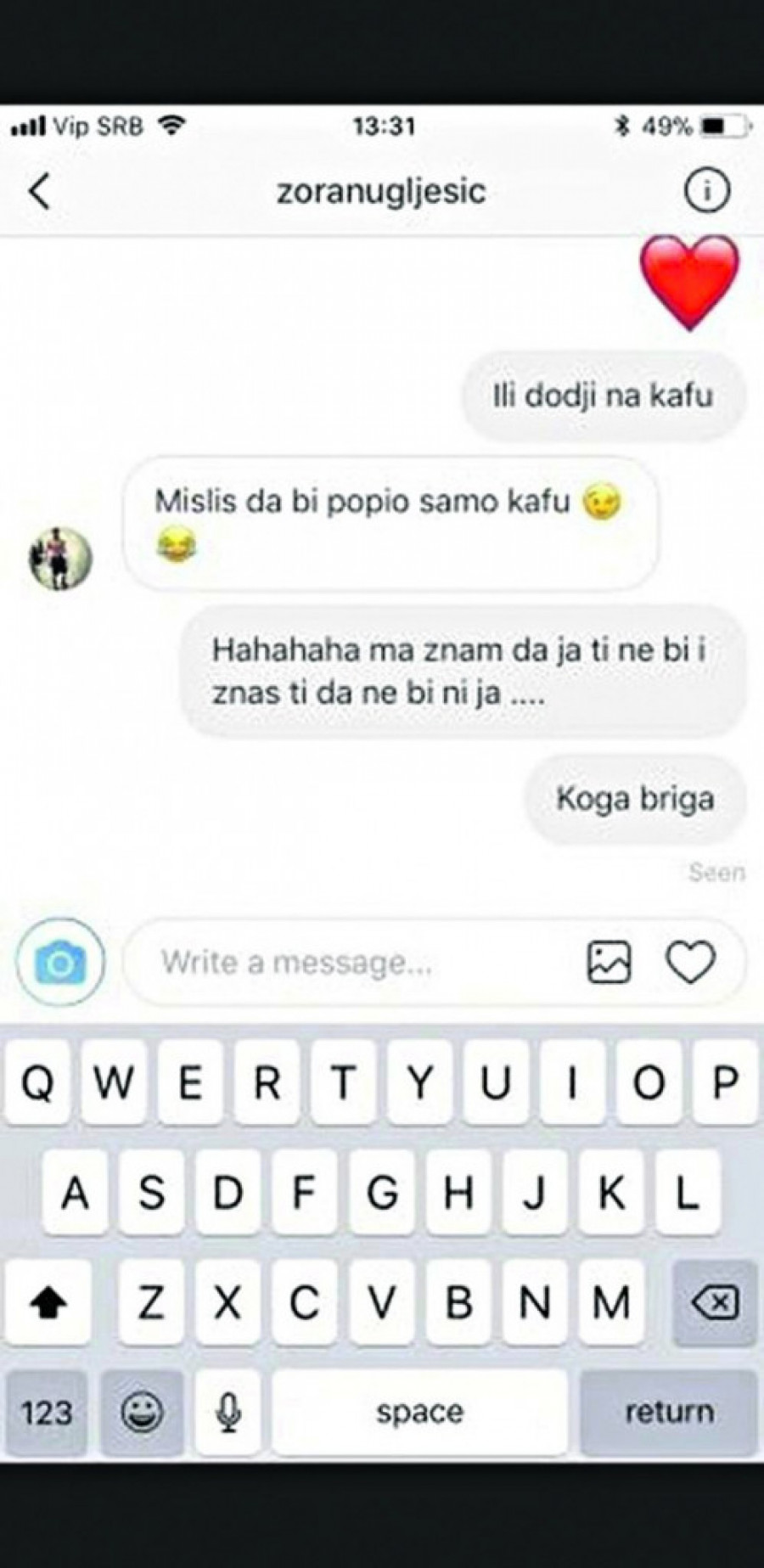Tap the return key
The width and height of the screenshot is (764, 1568).
coord(669,1413)
